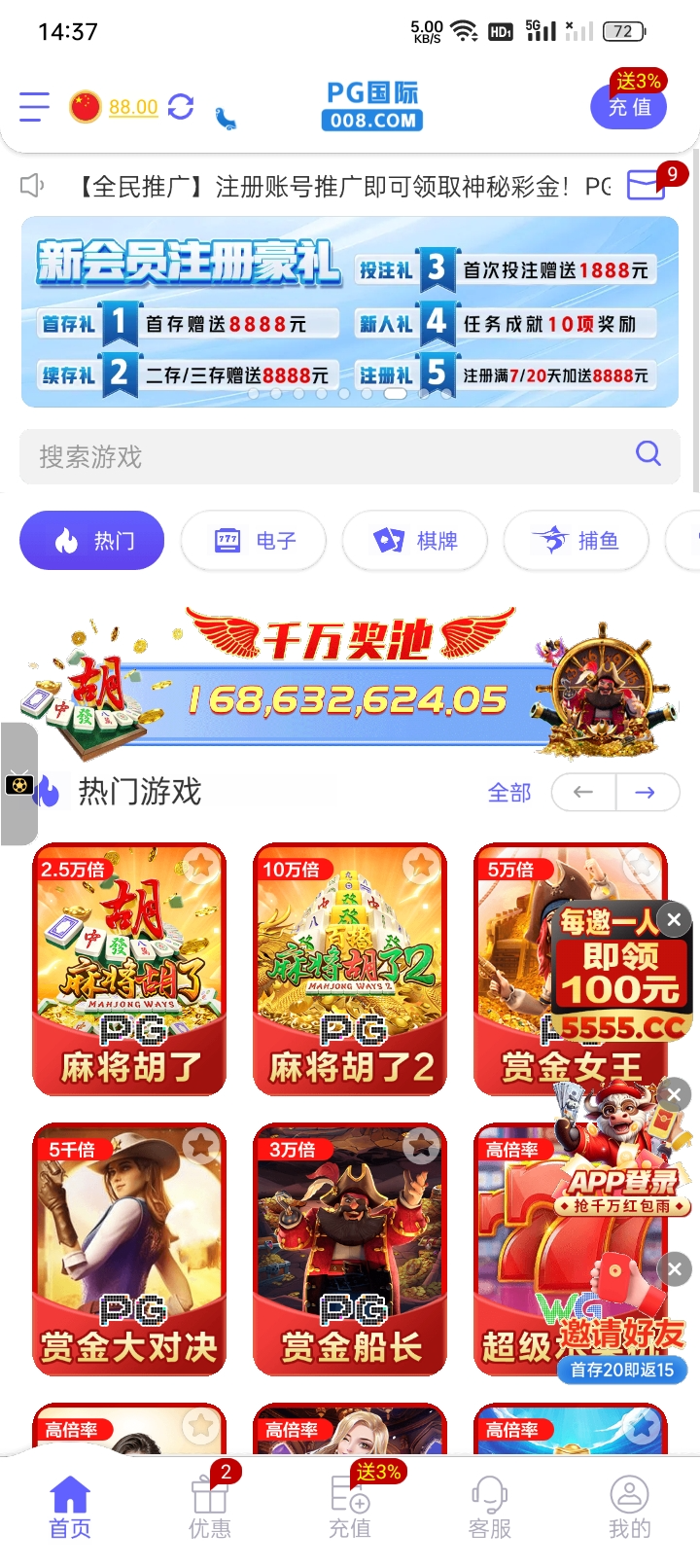Image resolution: width=700 pixels, height=1568 pixels.
Task: Favorite the 赏金船长 game star
Action: tap(421, 1146)
